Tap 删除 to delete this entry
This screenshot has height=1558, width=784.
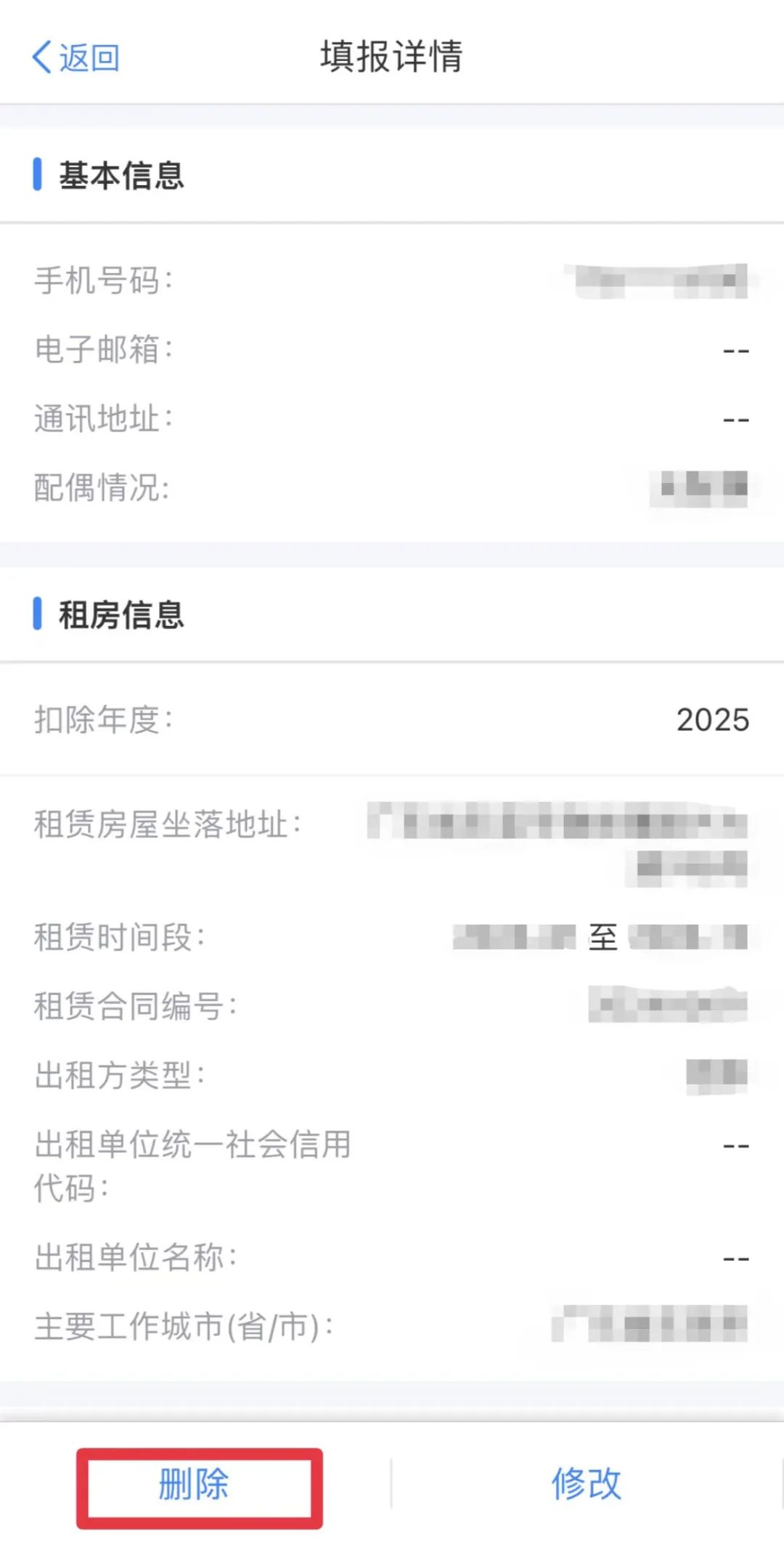195,1483
